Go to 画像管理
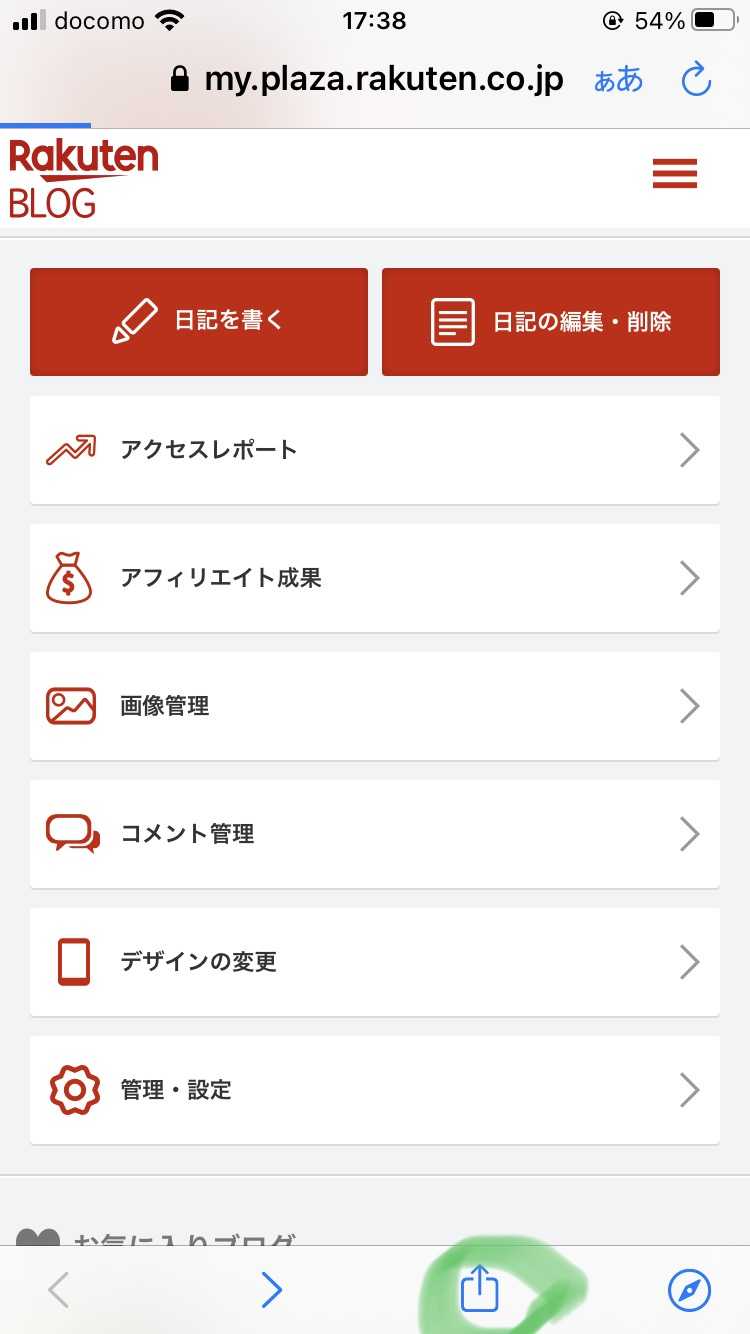The height and width of the screenshot is (1334, 750). pyautogui.click(x=375, y=706)
